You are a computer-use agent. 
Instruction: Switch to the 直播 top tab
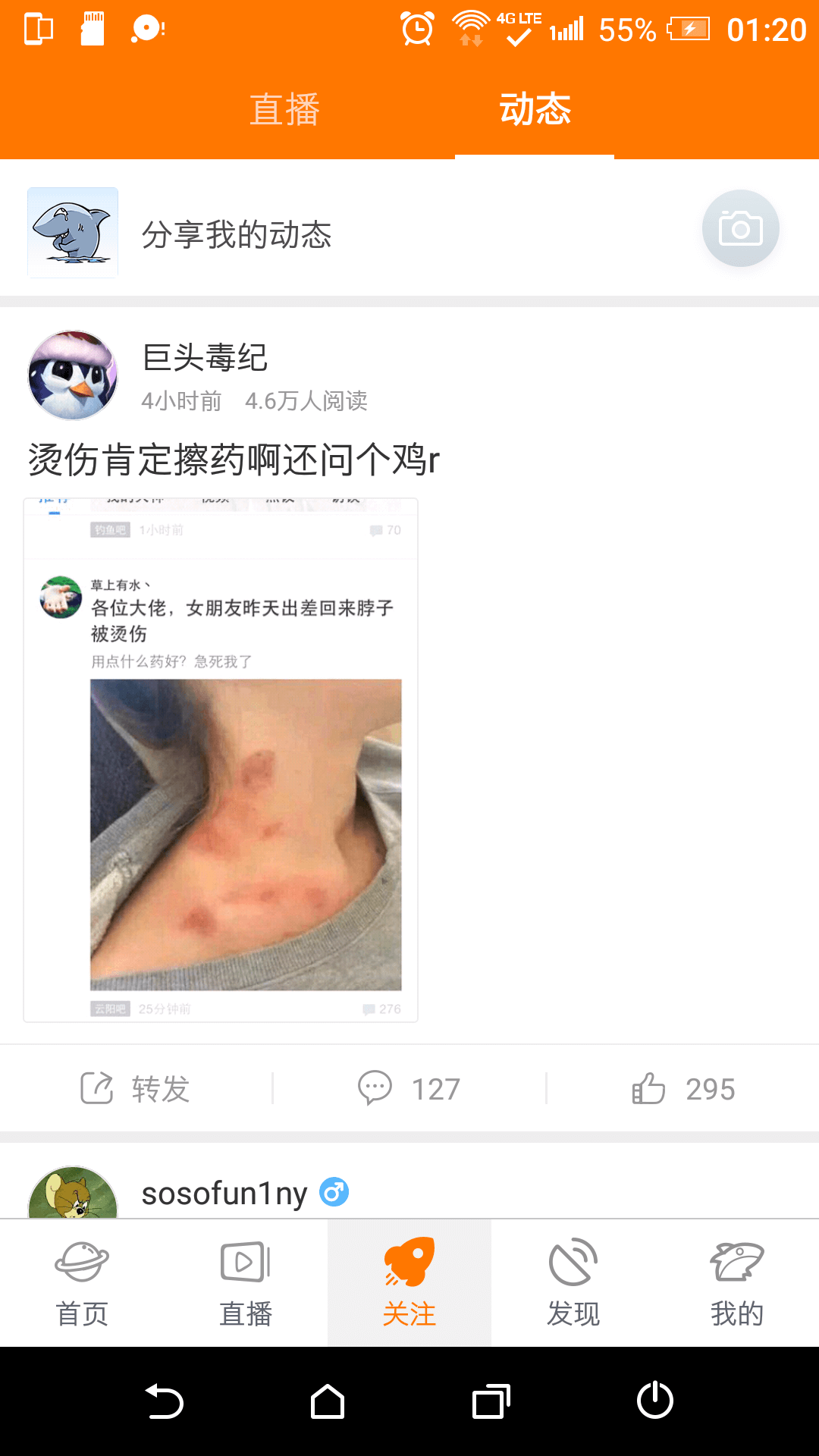[x=284, y=109]
